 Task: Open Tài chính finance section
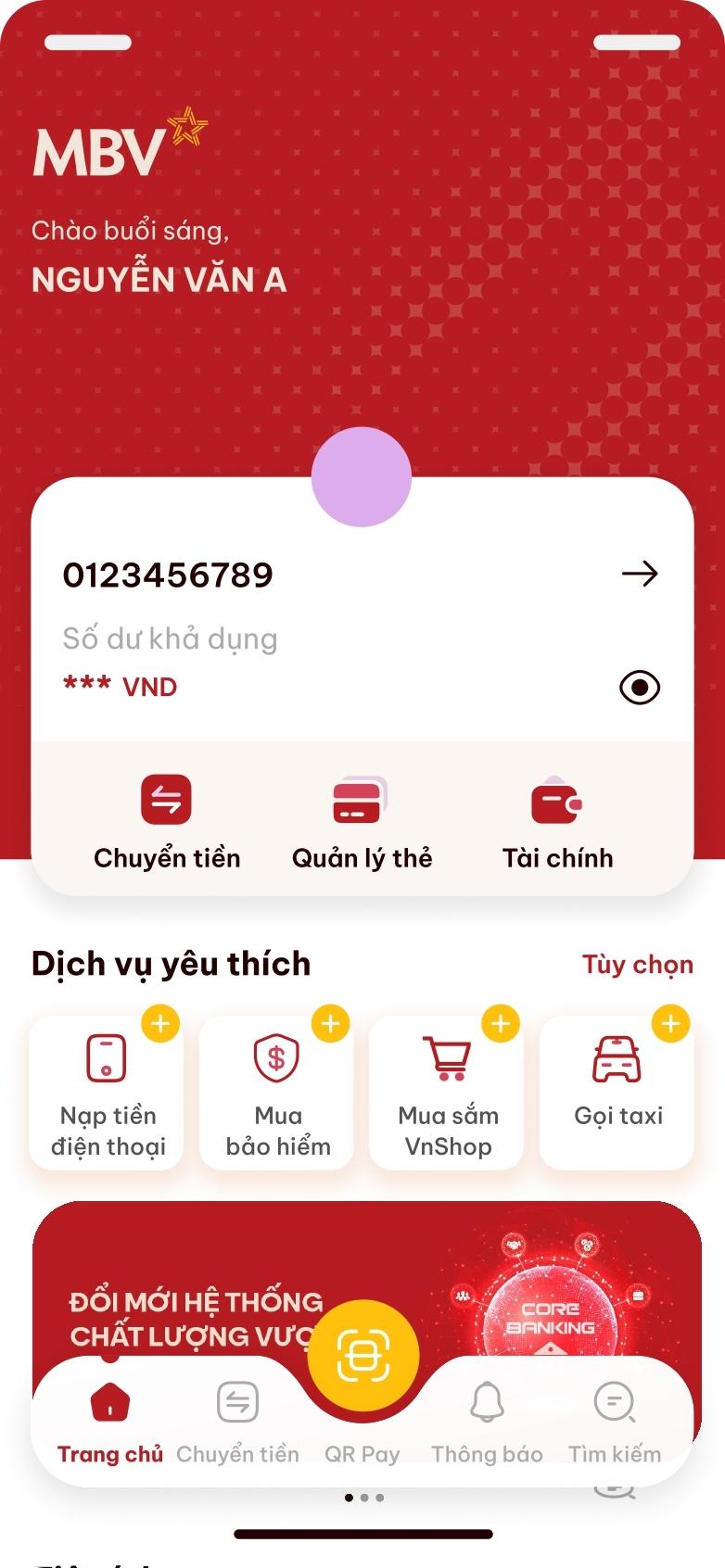click(x=557, y=821)
